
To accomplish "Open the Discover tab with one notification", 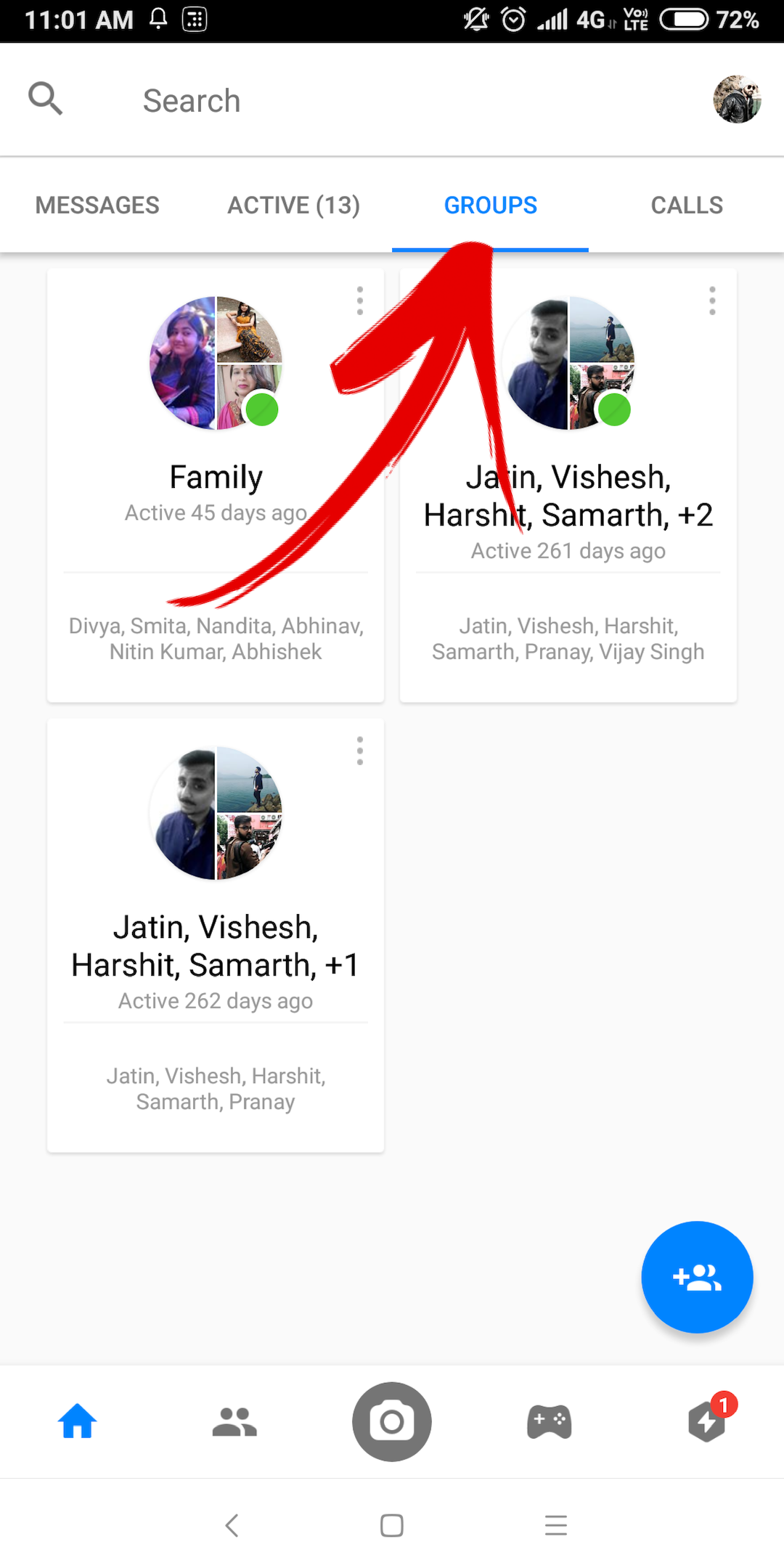I will (x=706, y=1421).
